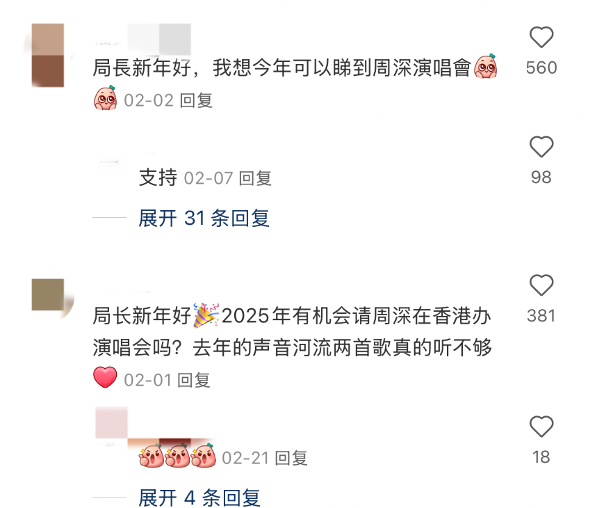Open avatar of first commenter
The width and height of the screenshot is (614, 508).
48,55
